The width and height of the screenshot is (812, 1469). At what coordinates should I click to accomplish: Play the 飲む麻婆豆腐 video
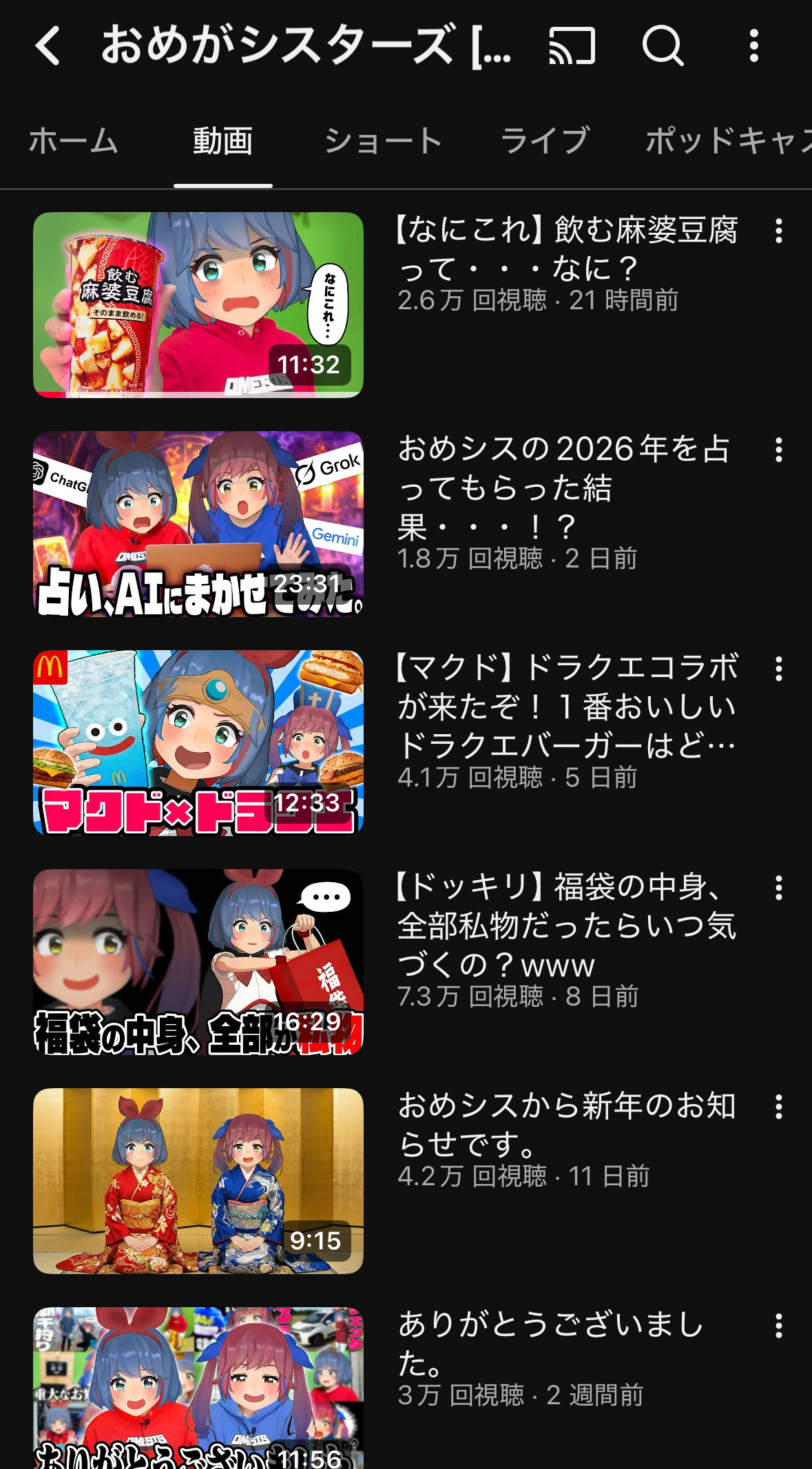(198, 304)
